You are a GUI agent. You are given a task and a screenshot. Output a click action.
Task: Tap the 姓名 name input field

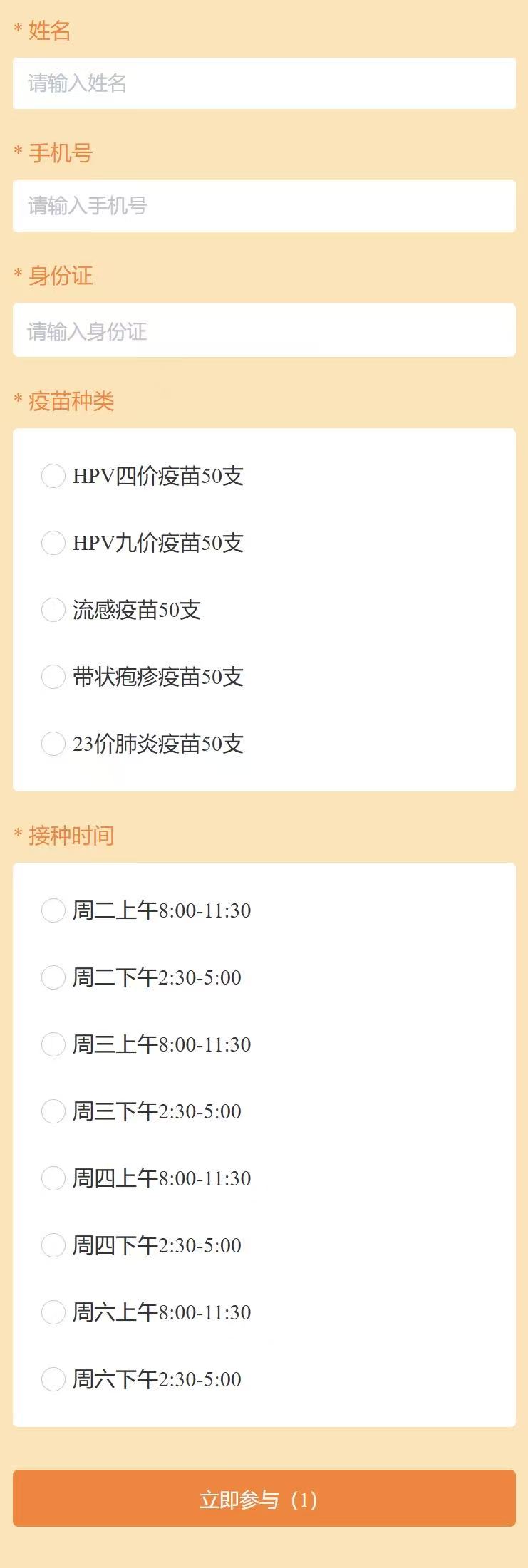point(264,83)
